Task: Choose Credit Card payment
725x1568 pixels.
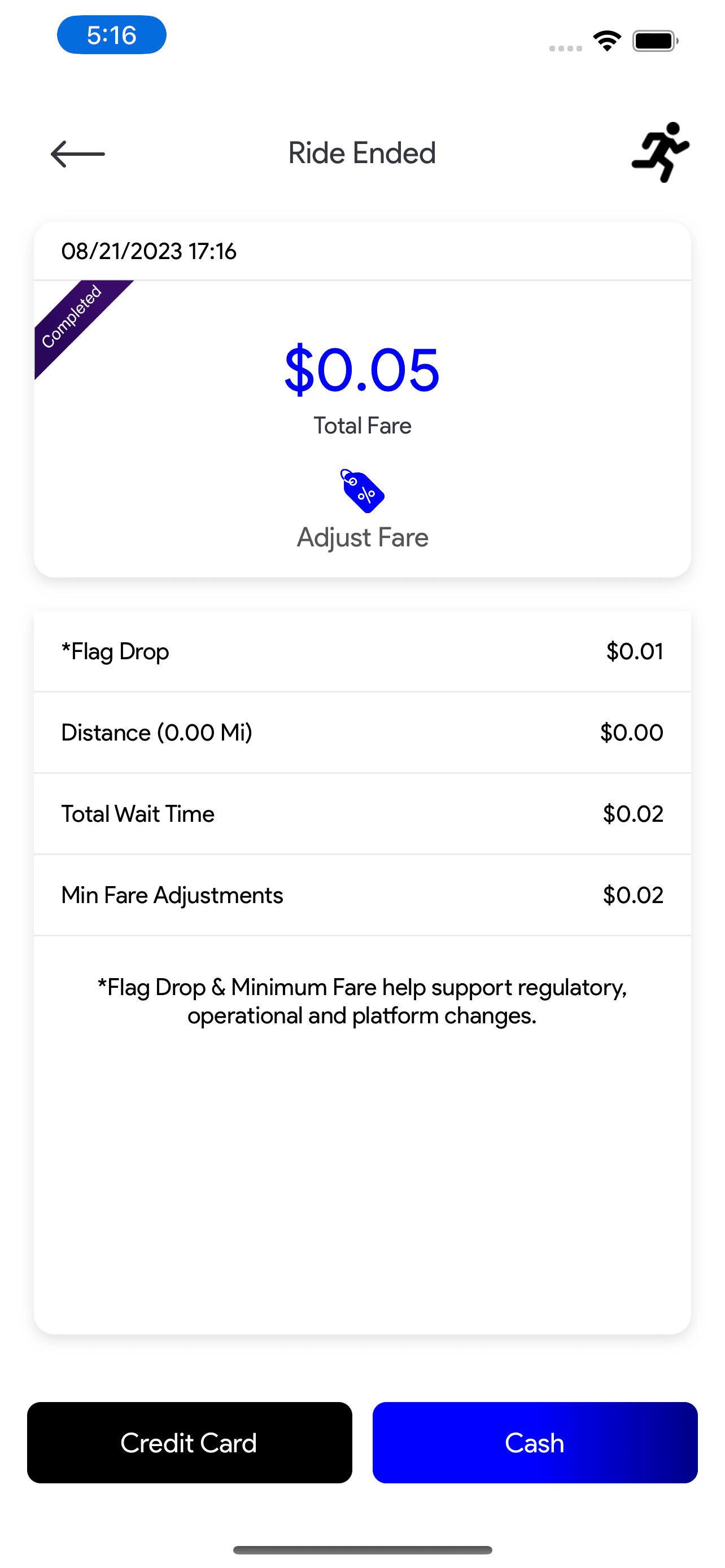Action: click(x=189, y=1442)
